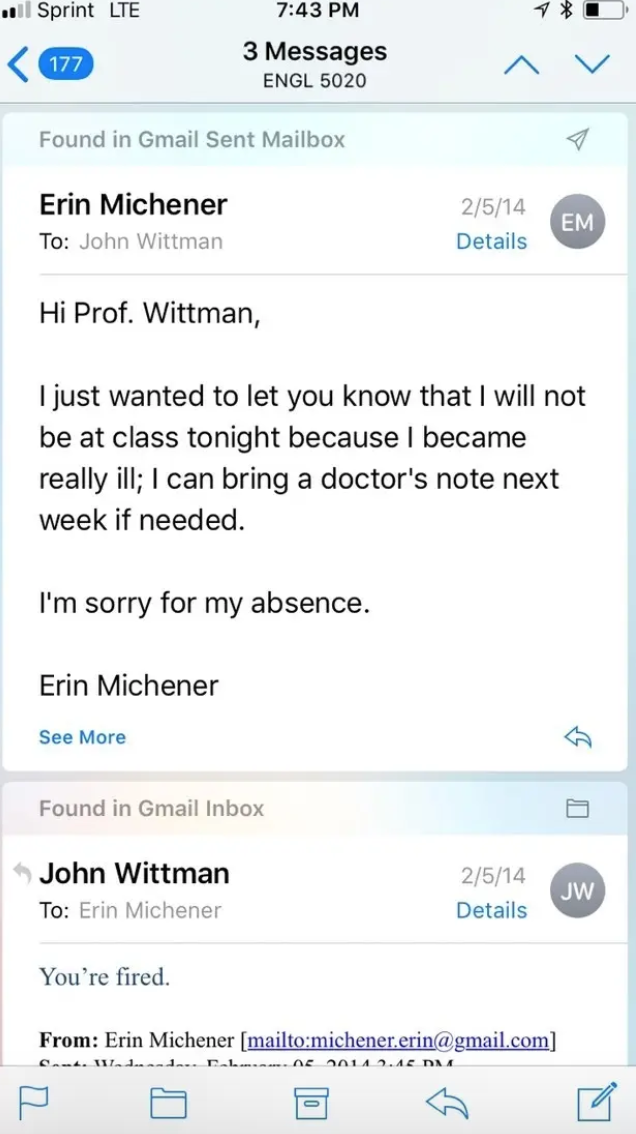Tap recipient Erin Michener in John's email
The height and width of the screenshot is (1134, 636).
pos(150,909)
